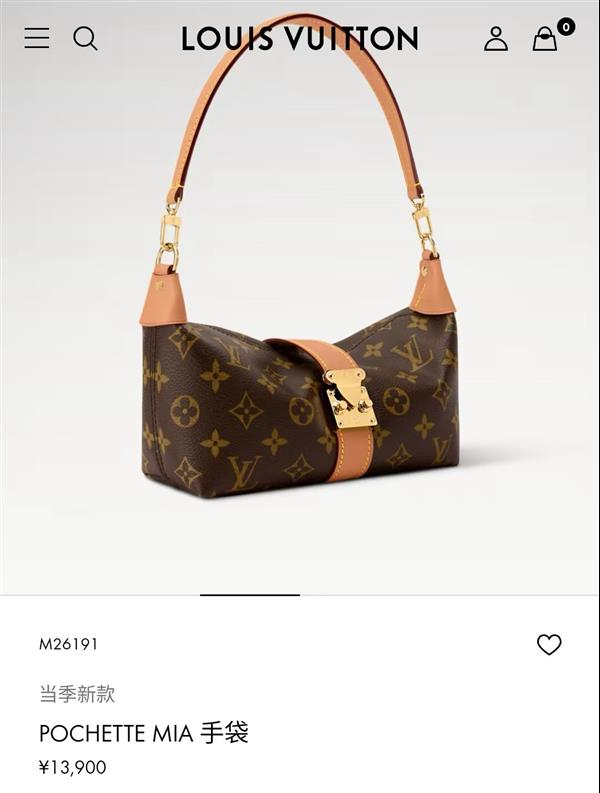600x793 pixels.
Task: Open the search icon
Action: (86, 38)
